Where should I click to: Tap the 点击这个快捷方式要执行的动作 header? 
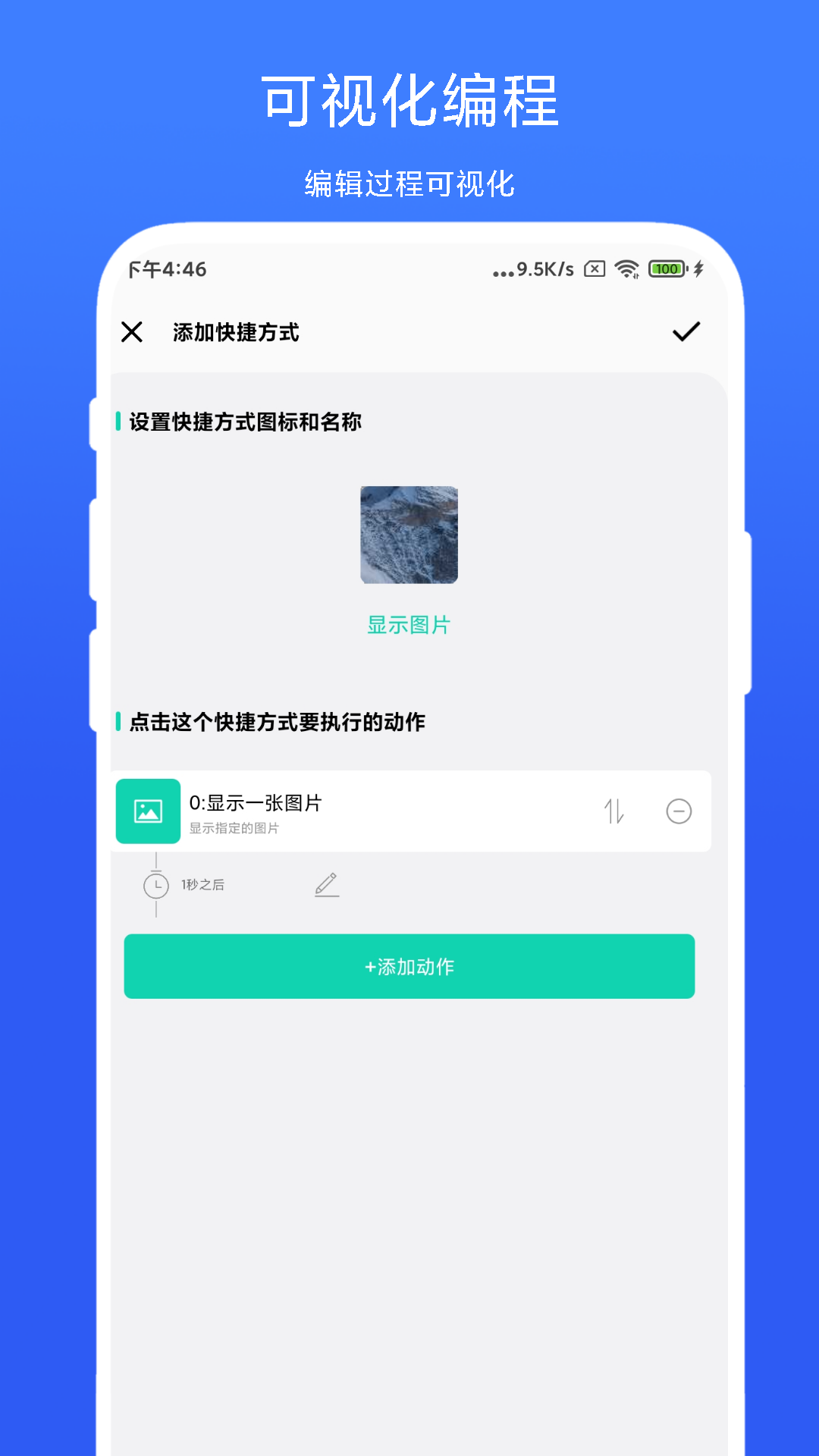(276, 723)
